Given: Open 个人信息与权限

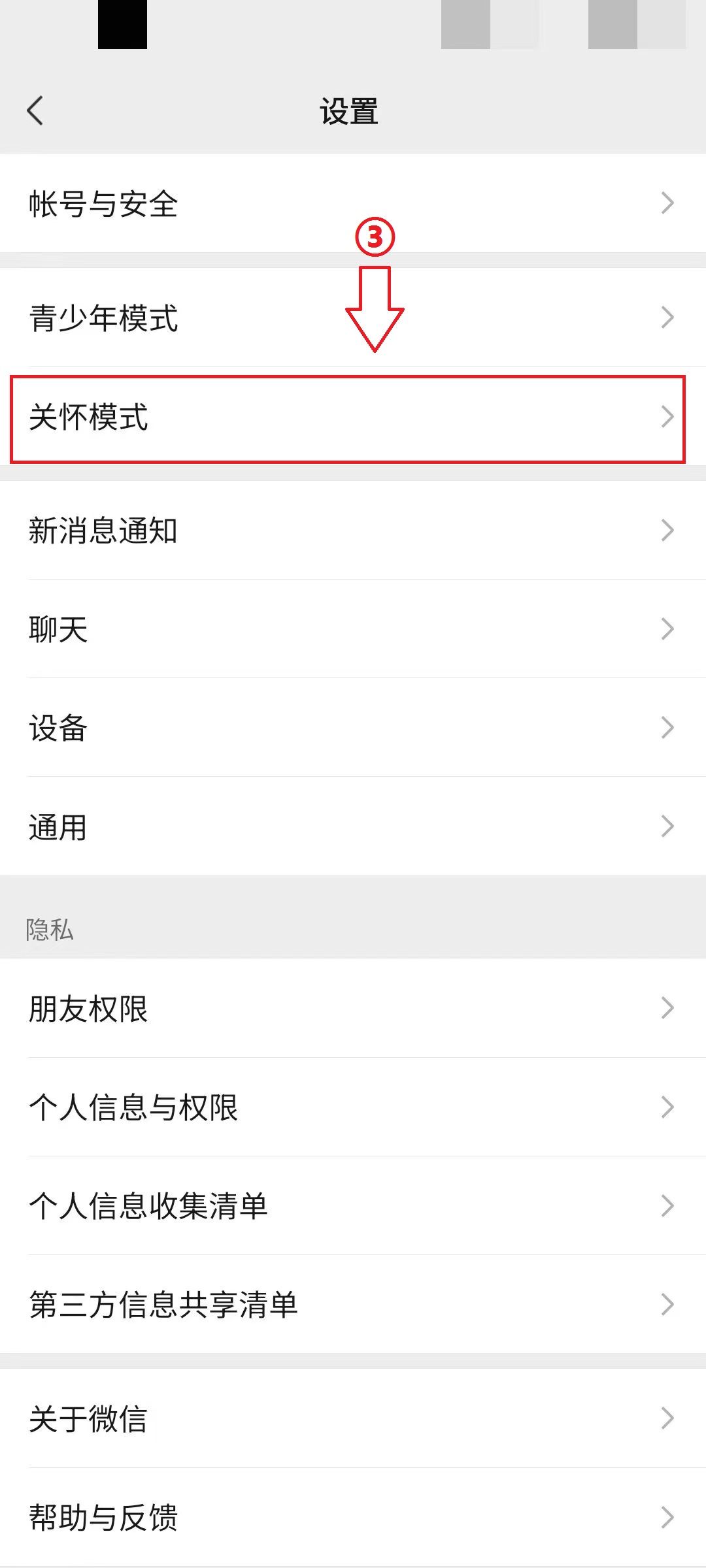Looking at the screenshot, I should pyautogui.click(x=353, y=1107).
